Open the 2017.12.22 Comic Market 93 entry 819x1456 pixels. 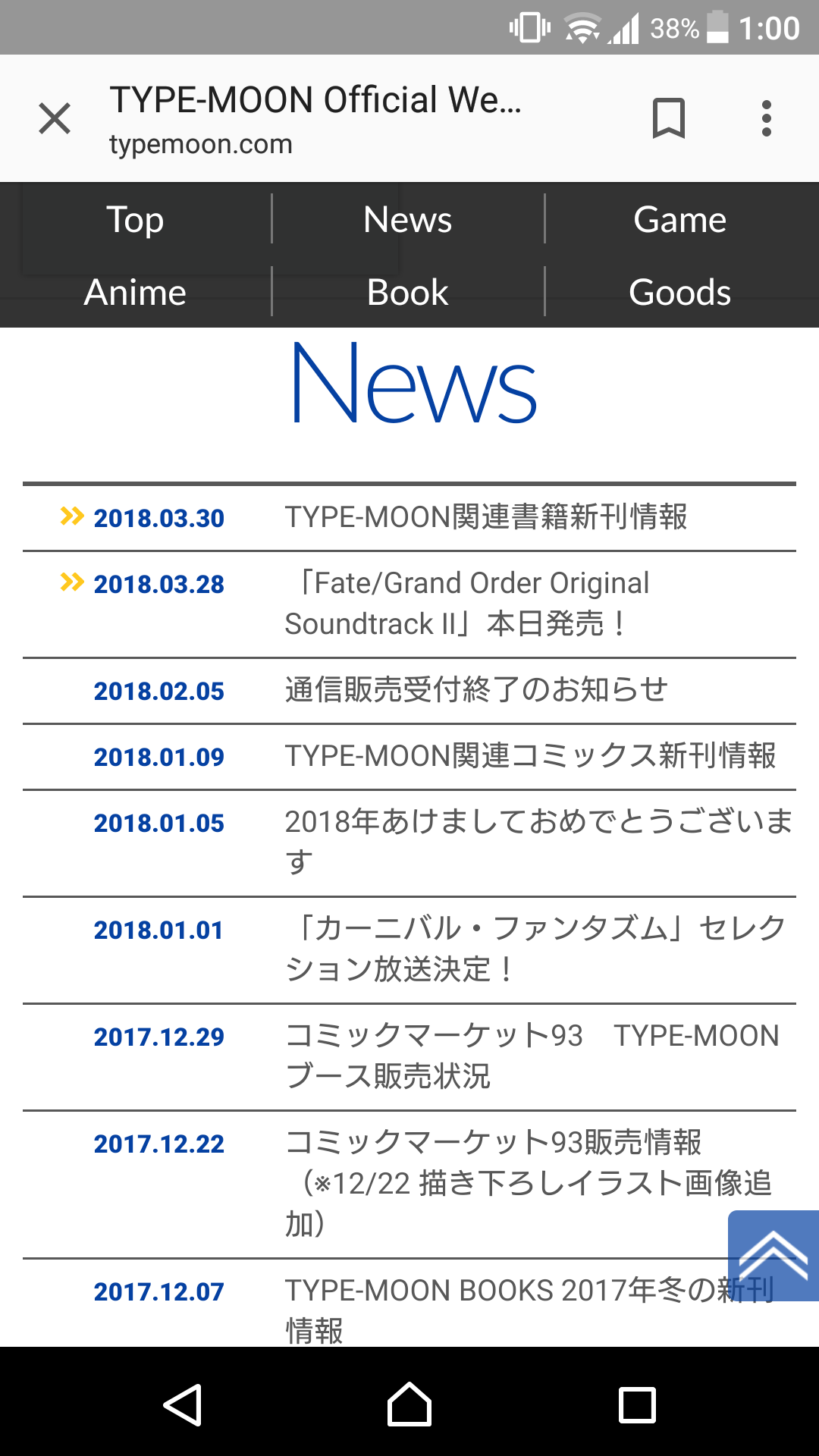[409, 1185]
